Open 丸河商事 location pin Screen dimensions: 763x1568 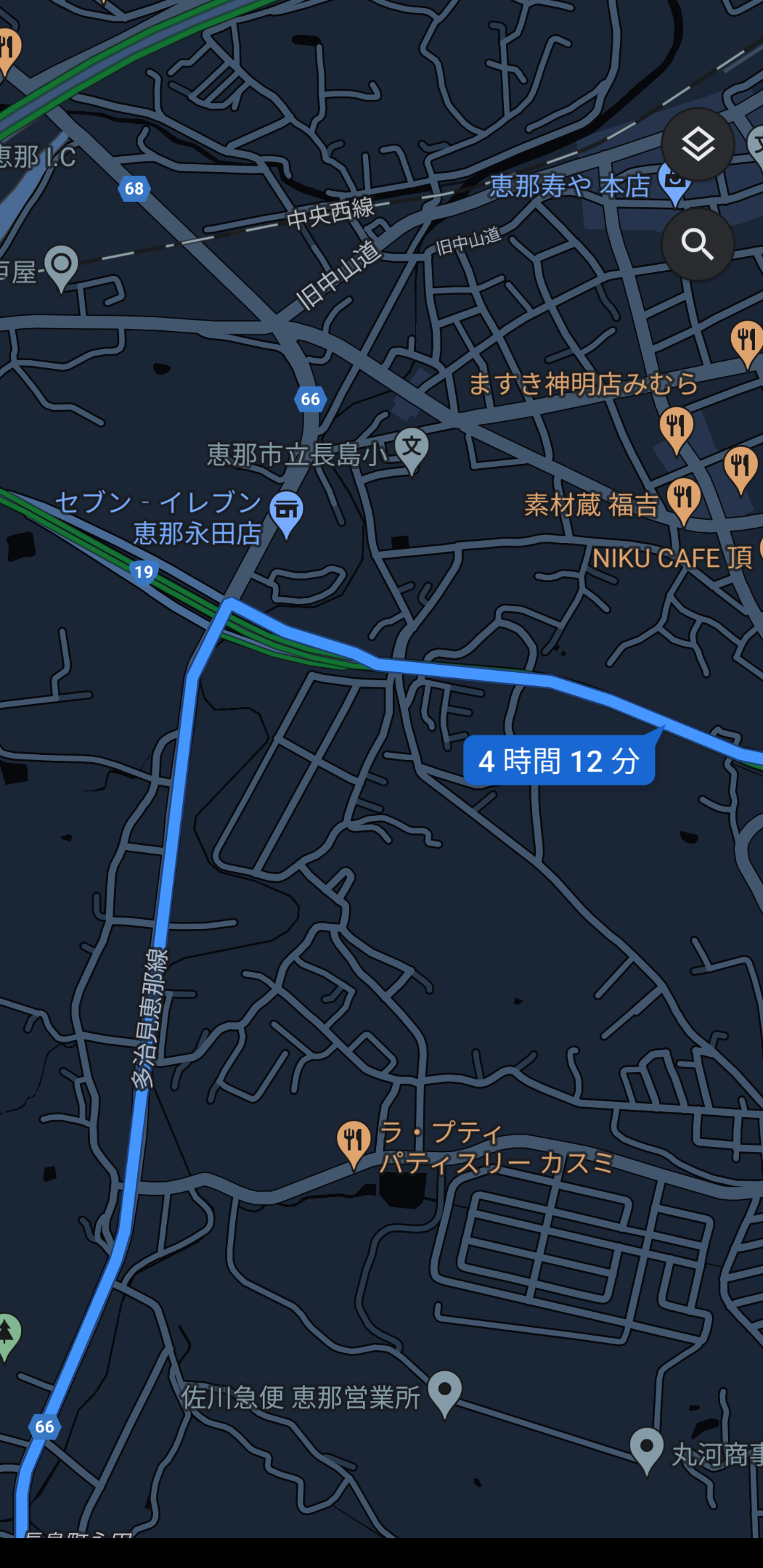(x=646, y=1448)
